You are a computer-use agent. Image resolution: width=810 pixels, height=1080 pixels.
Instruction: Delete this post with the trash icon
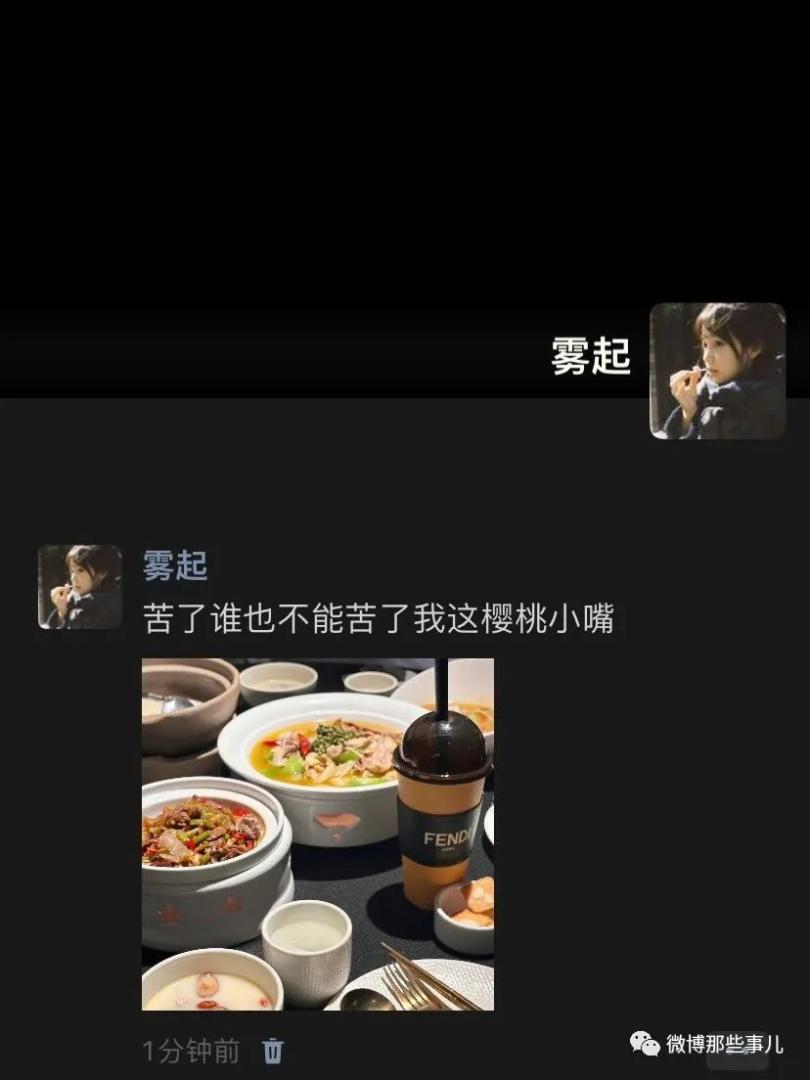[273, 1051]
